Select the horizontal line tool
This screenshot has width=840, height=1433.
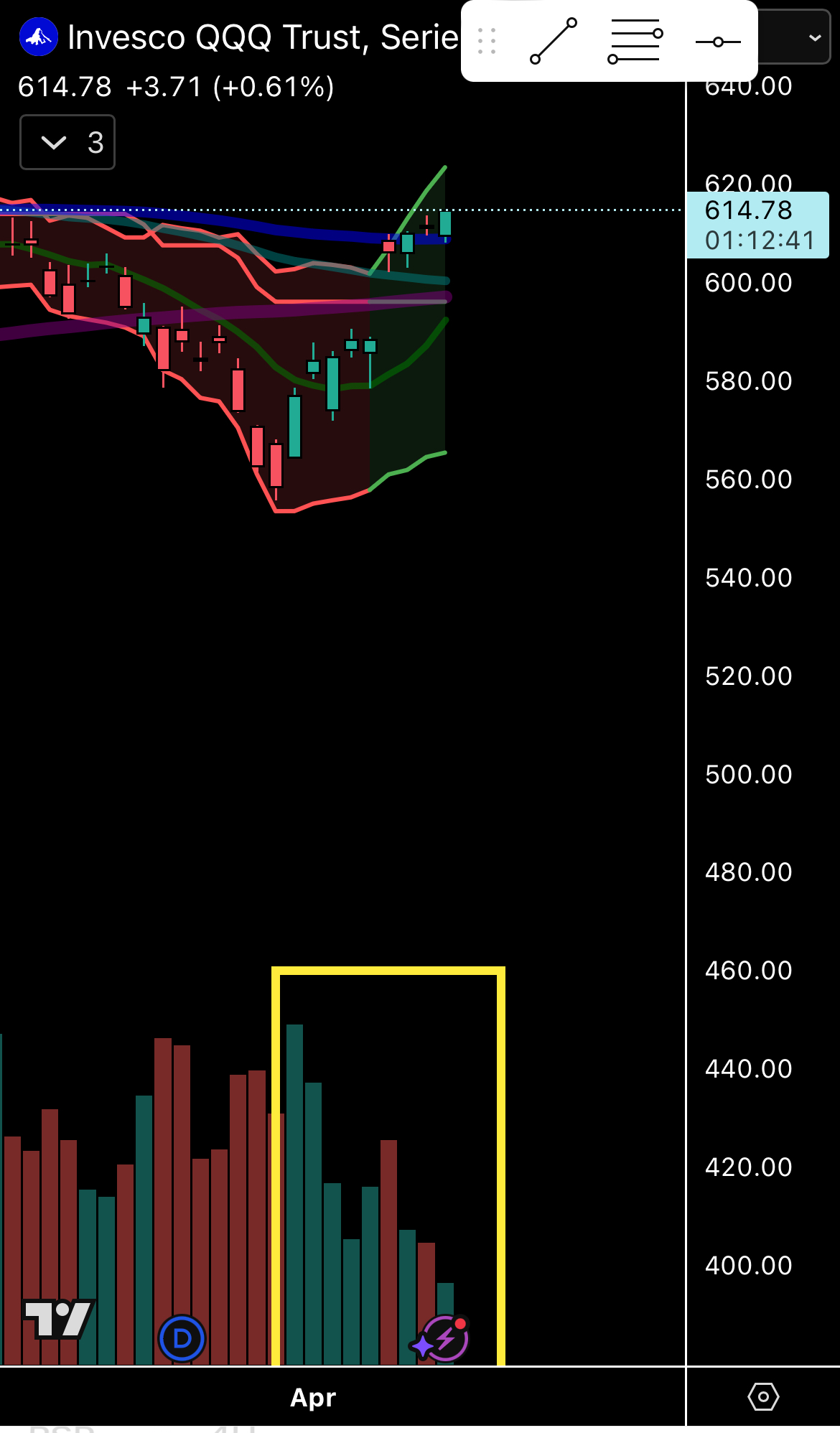point(718,42)
